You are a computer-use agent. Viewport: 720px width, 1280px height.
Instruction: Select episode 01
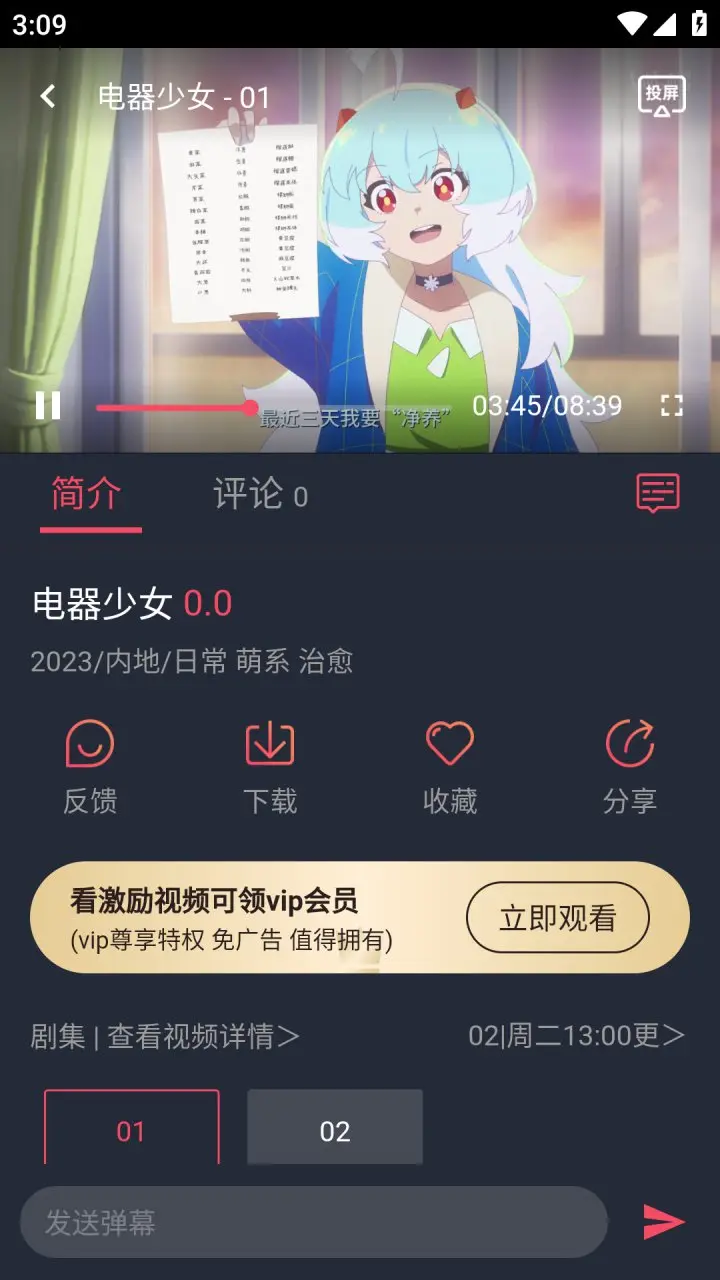click(131, 1128)
